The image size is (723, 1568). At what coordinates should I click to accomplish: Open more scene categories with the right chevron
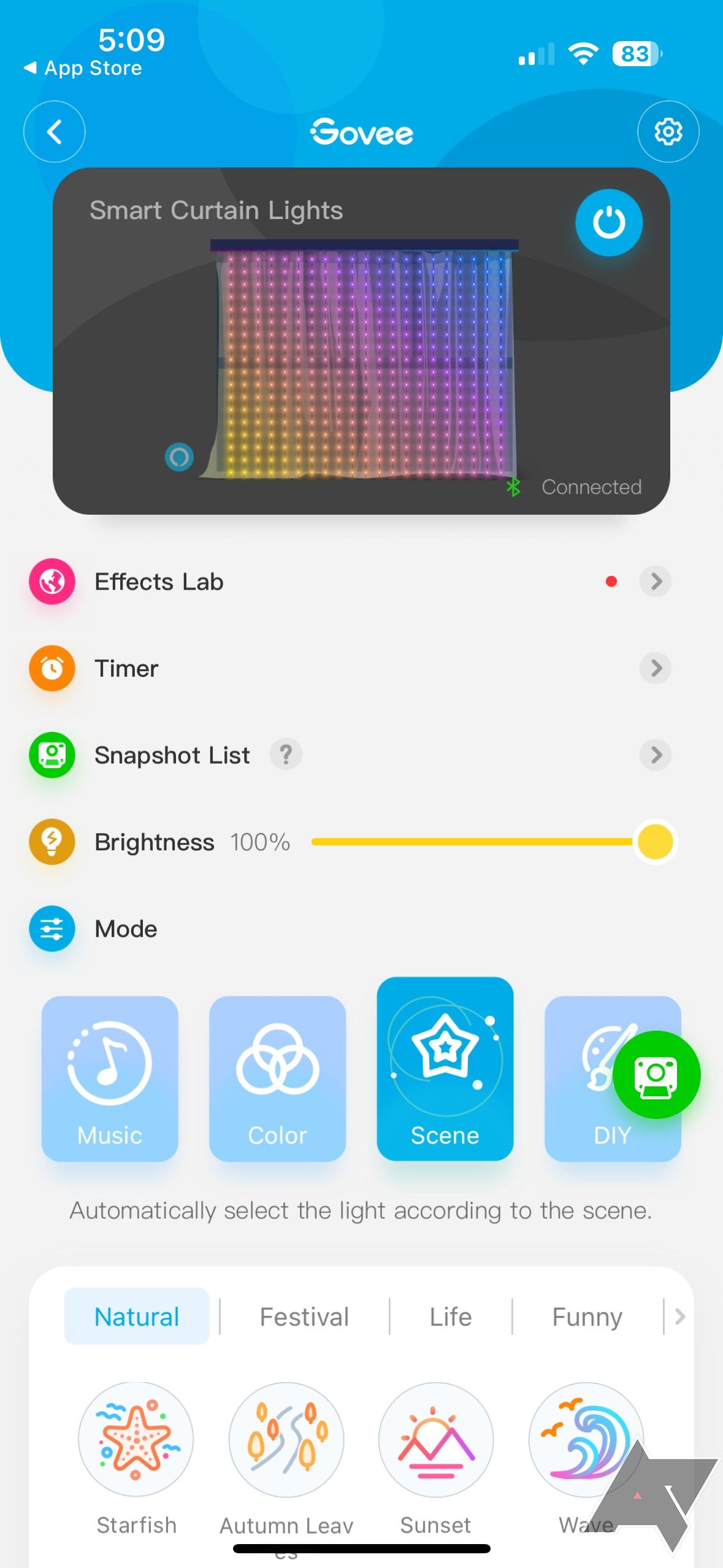(x=679, y=1316)
